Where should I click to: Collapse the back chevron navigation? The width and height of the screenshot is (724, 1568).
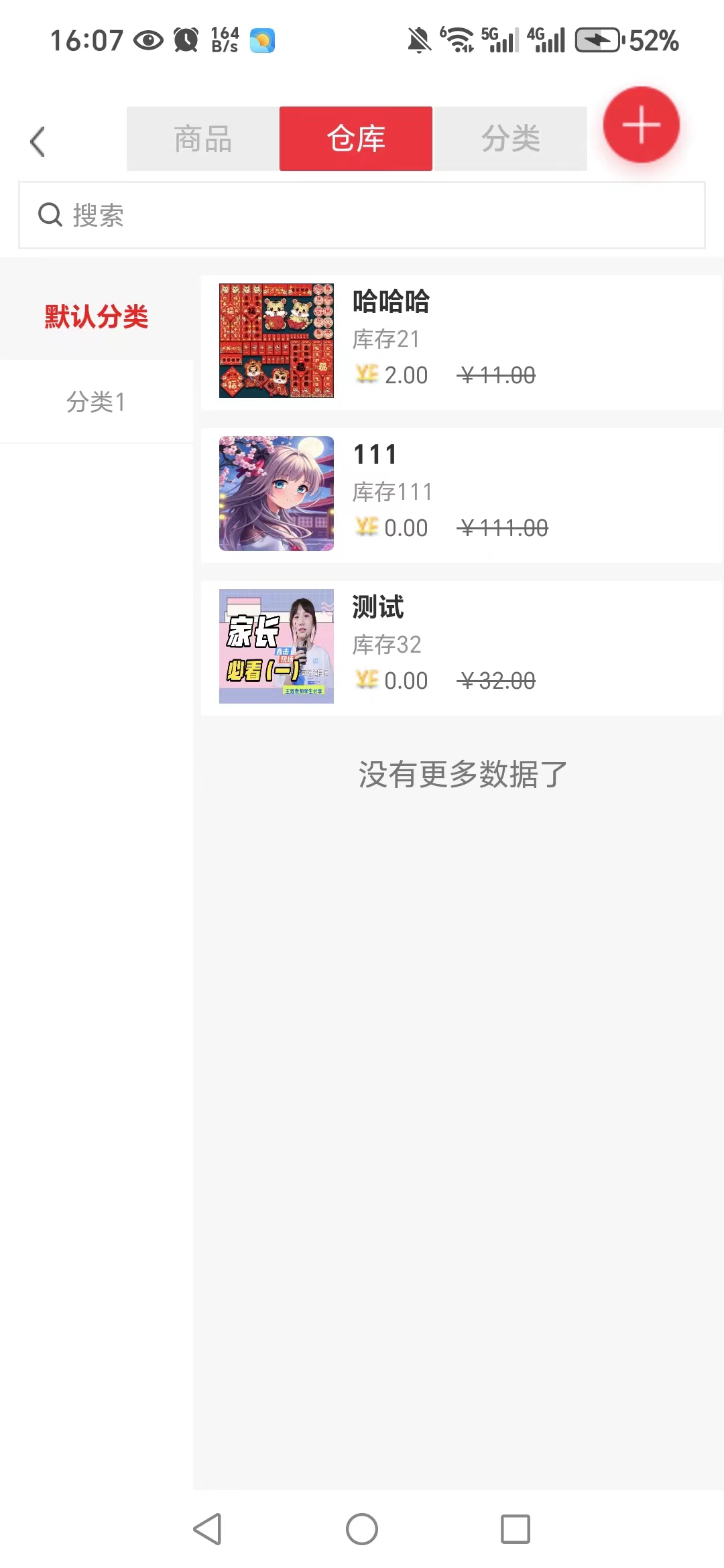[x=37, y=141]
